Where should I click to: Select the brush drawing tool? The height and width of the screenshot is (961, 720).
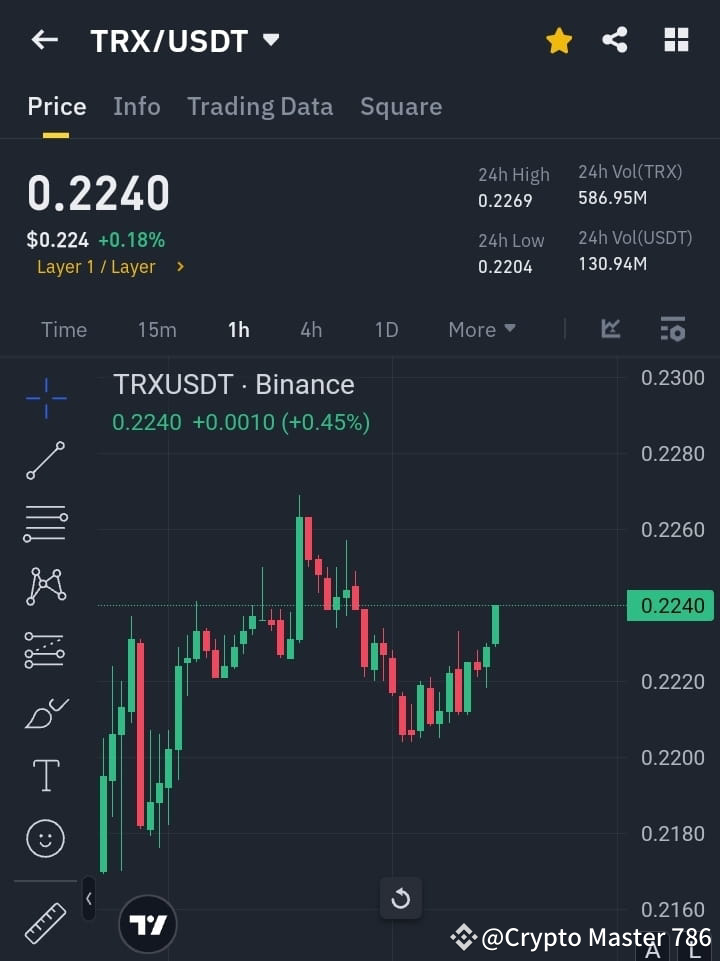point(45,713)
